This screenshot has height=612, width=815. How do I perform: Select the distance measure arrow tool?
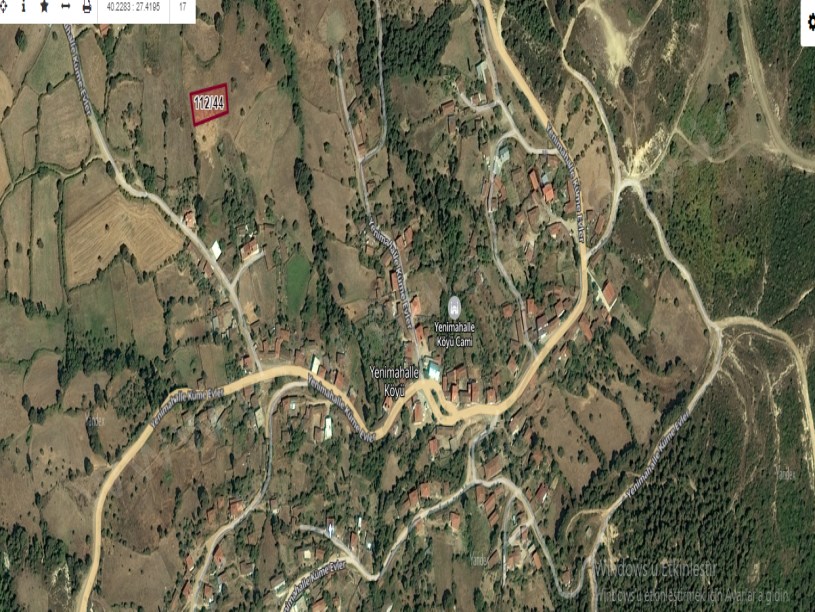[65, 7]
